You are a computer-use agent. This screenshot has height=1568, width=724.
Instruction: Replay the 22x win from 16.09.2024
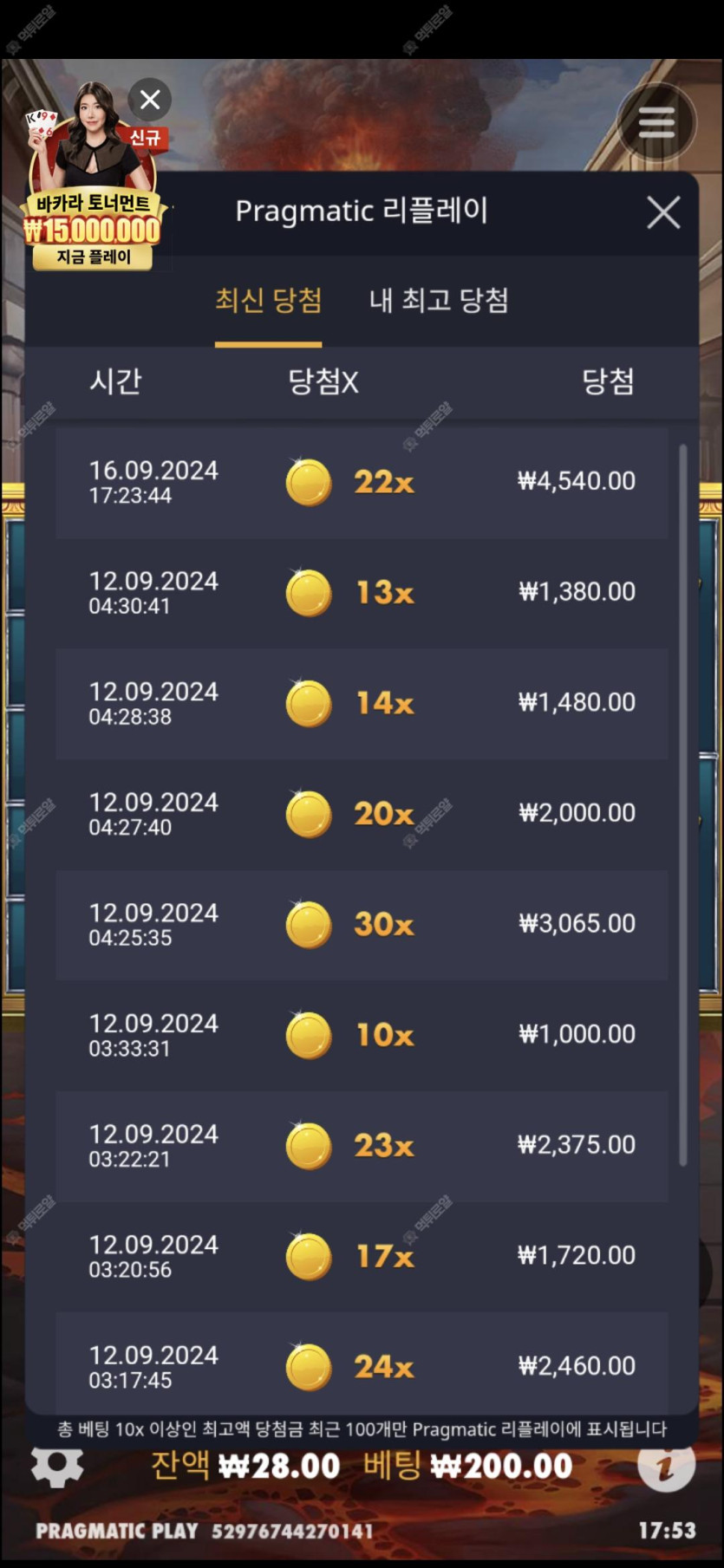click(362, 482)
